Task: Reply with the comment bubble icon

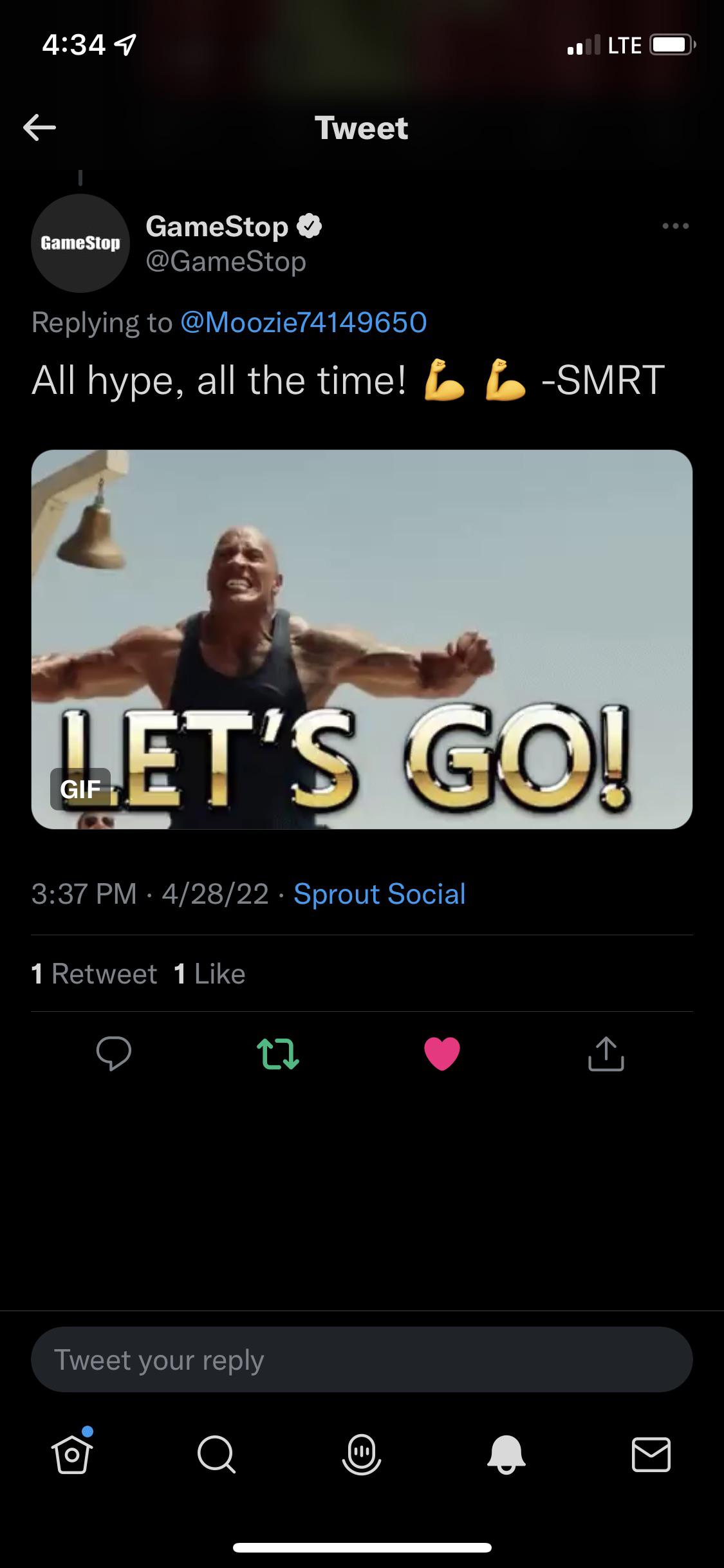Action: [114, 1054]
